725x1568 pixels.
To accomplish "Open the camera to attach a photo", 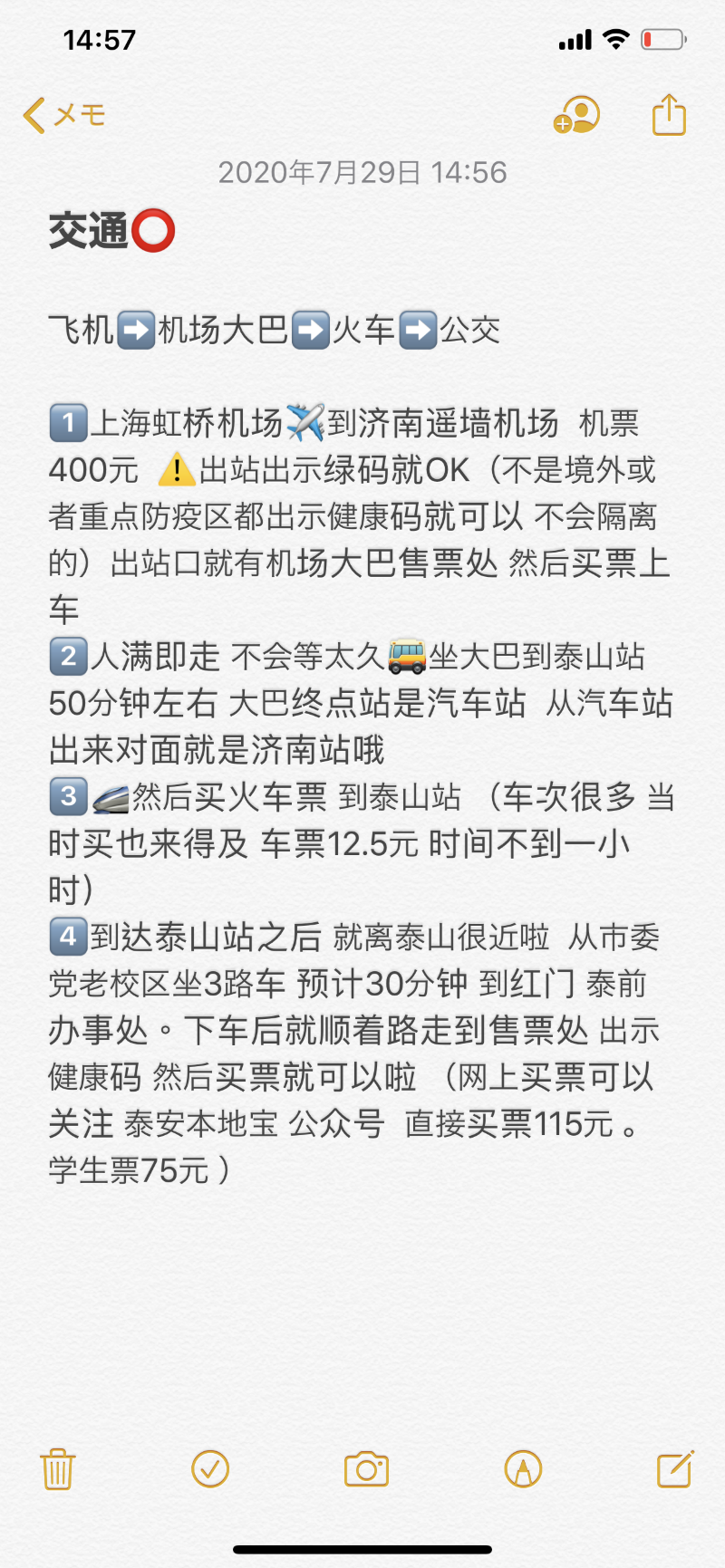I will (366, 1468).
